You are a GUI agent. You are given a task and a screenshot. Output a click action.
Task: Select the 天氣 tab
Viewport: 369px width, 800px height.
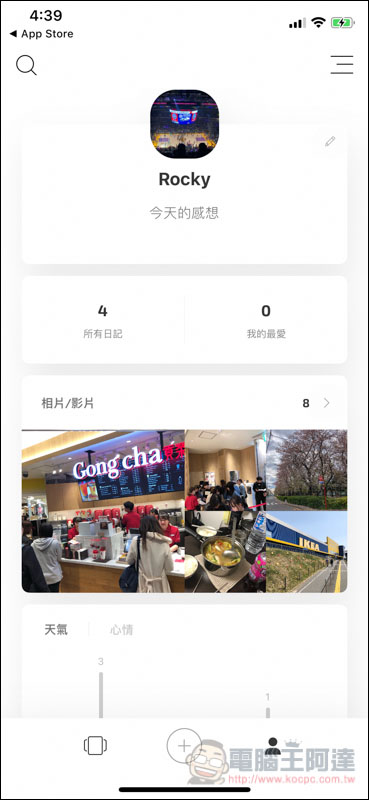56,630
